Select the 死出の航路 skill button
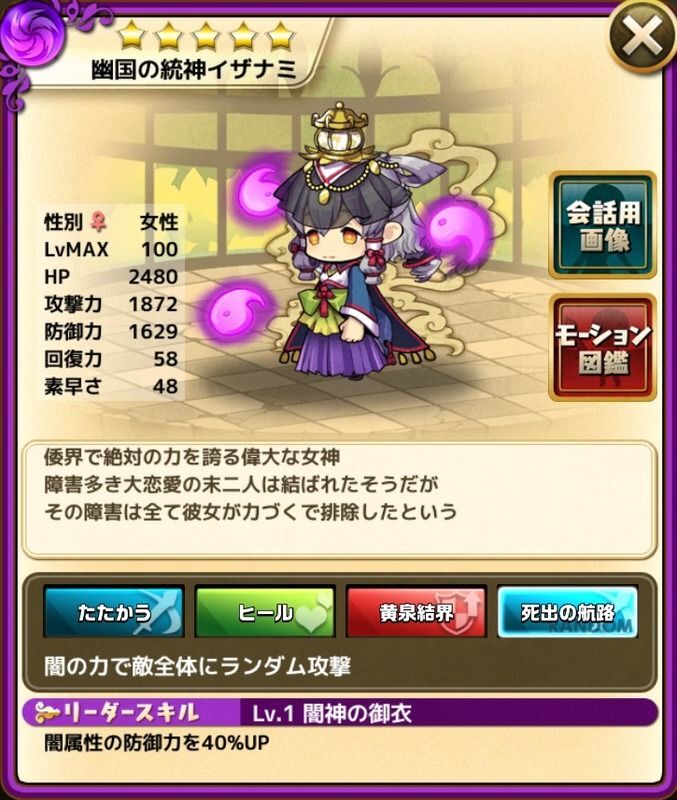The width and height of the screenshot is (677, 800). pyautogui.click(x=568, y=612)
